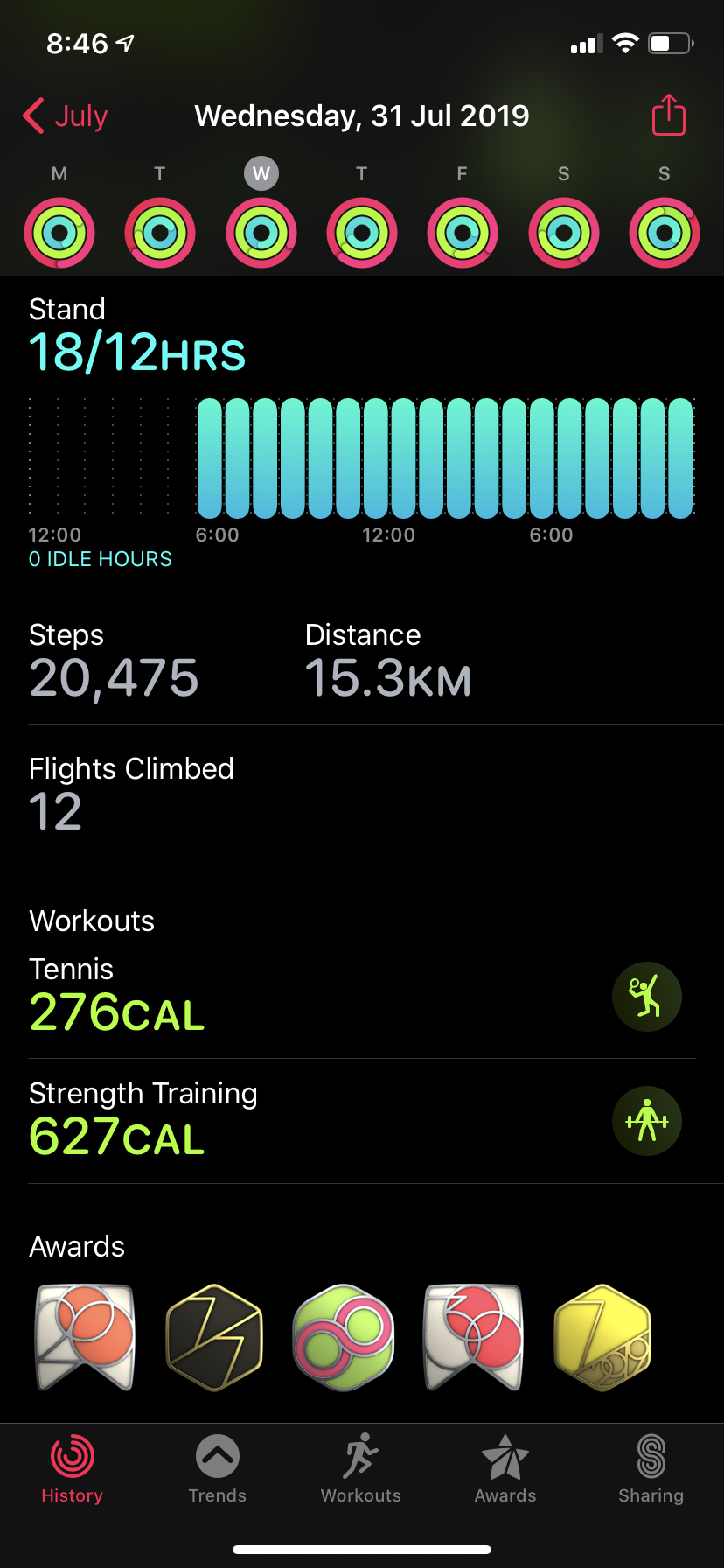
Task: Share this day's activity summary
Action: (668, 115)
